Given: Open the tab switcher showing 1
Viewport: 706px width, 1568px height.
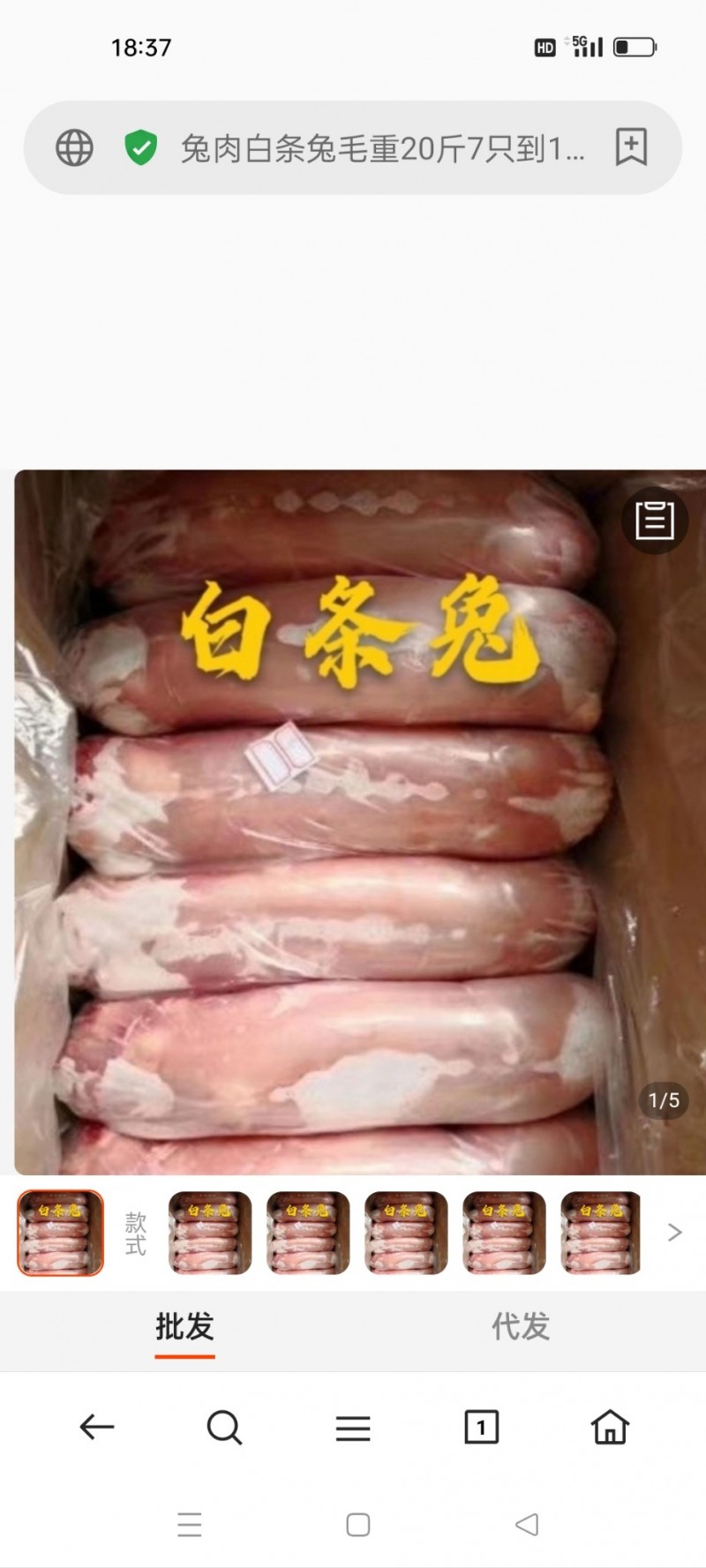Looking at the screenshot, I should pos(481,1427).
